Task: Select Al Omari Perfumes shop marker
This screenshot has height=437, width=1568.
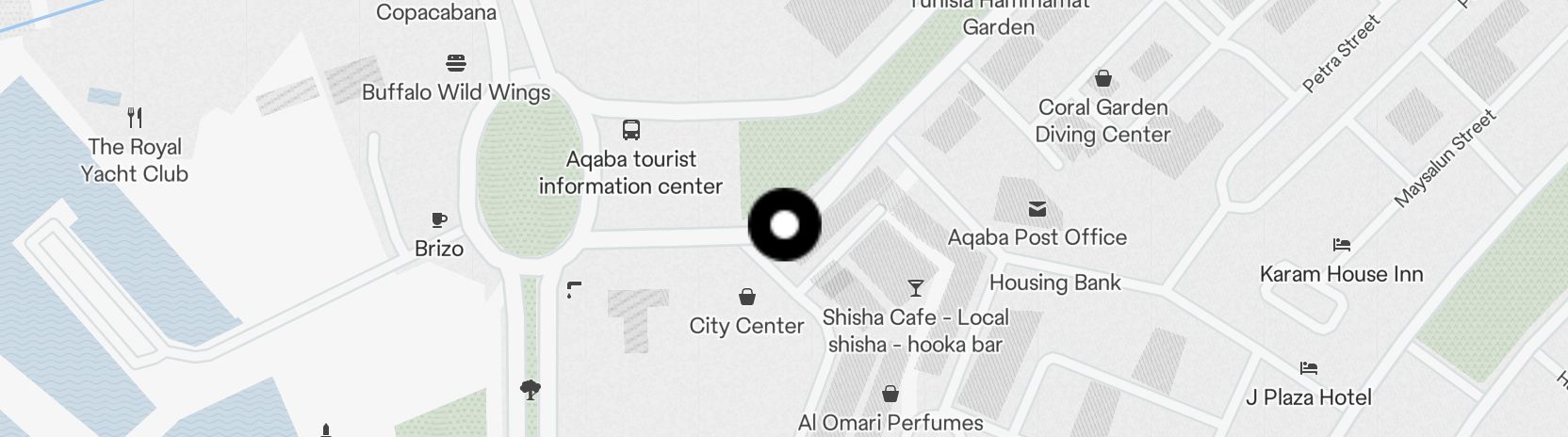Action: pos(890,395)
